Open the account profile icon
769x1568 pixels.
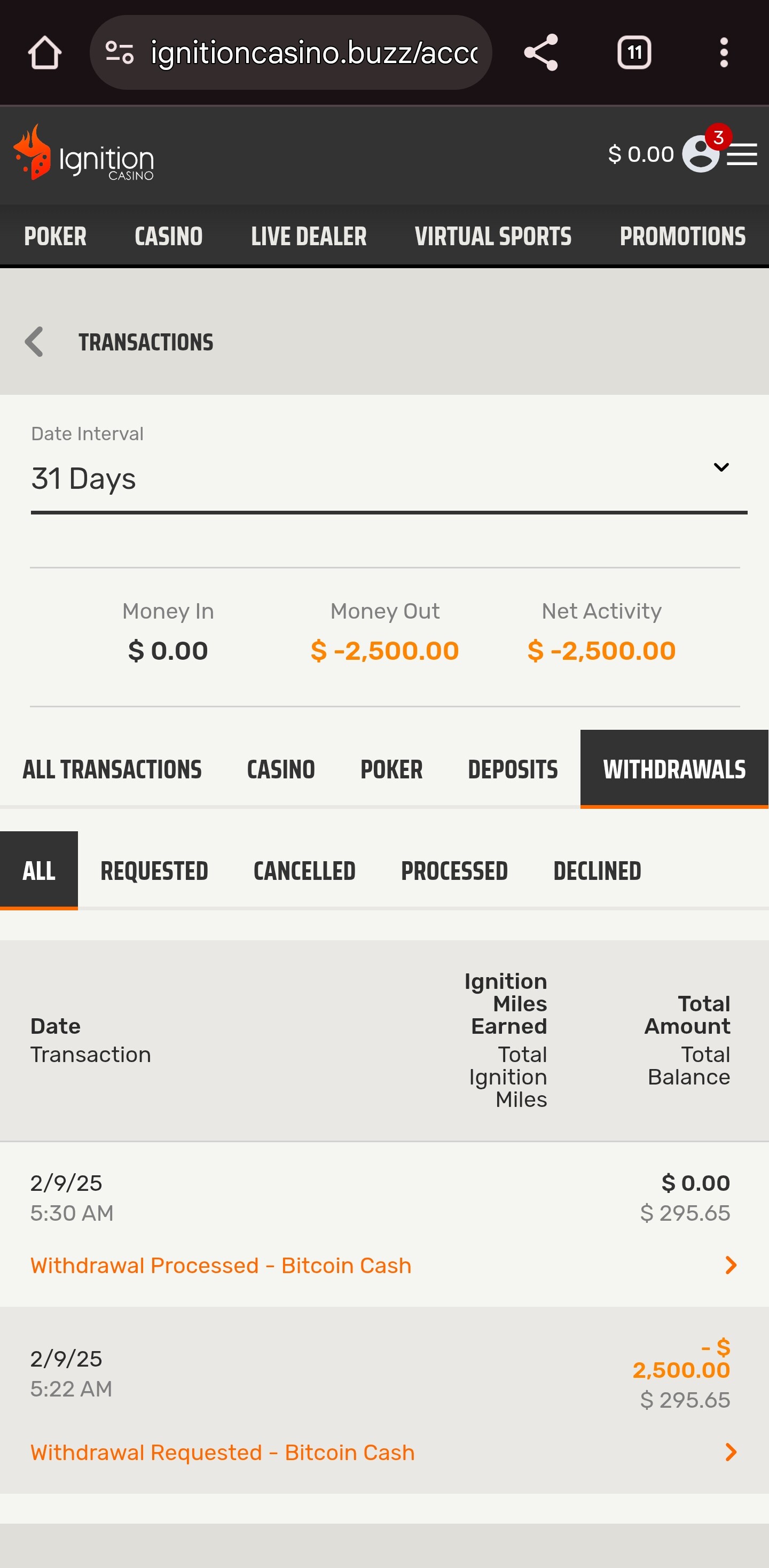point(700,153)
